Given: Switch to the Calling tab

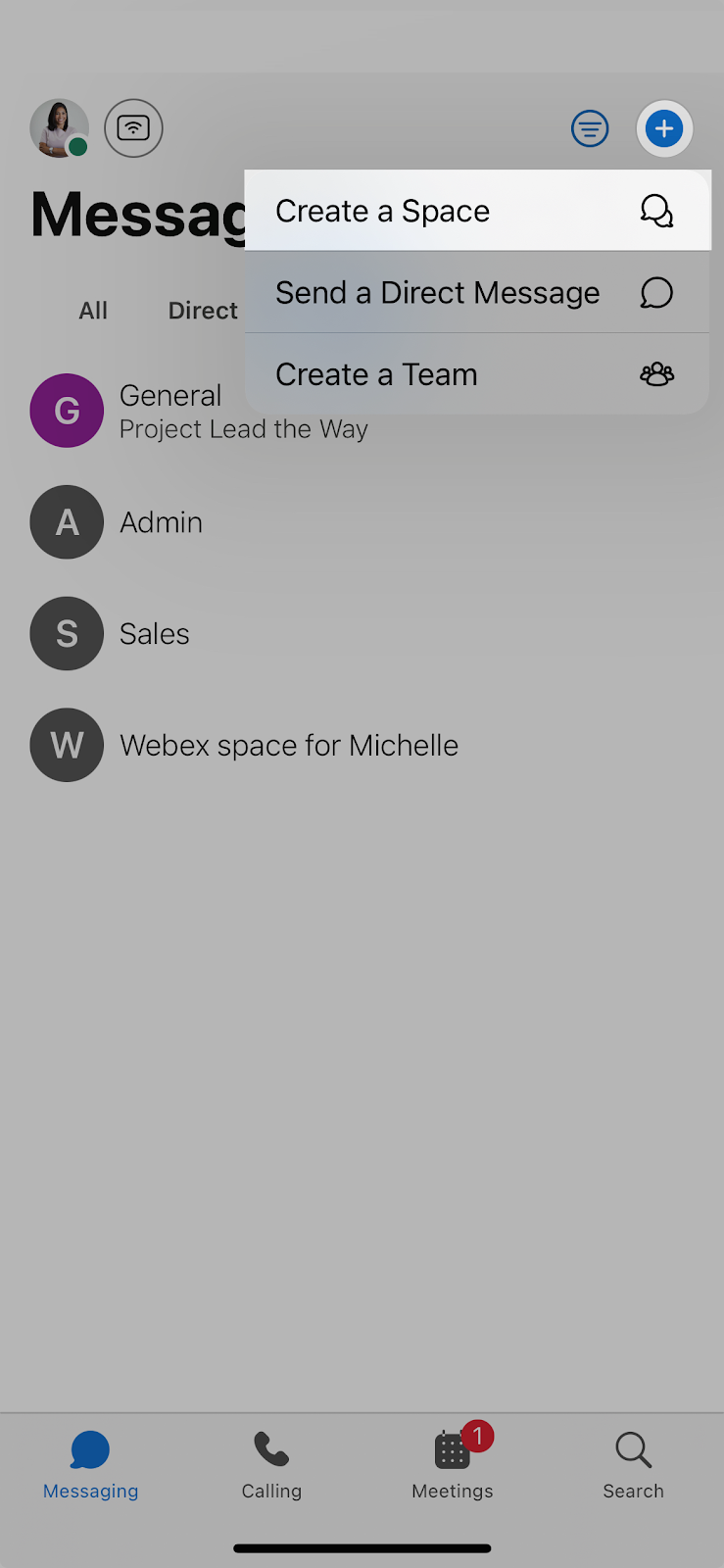Looking at the screenshot, I should pyautogui.click(x=271, y=1466).
